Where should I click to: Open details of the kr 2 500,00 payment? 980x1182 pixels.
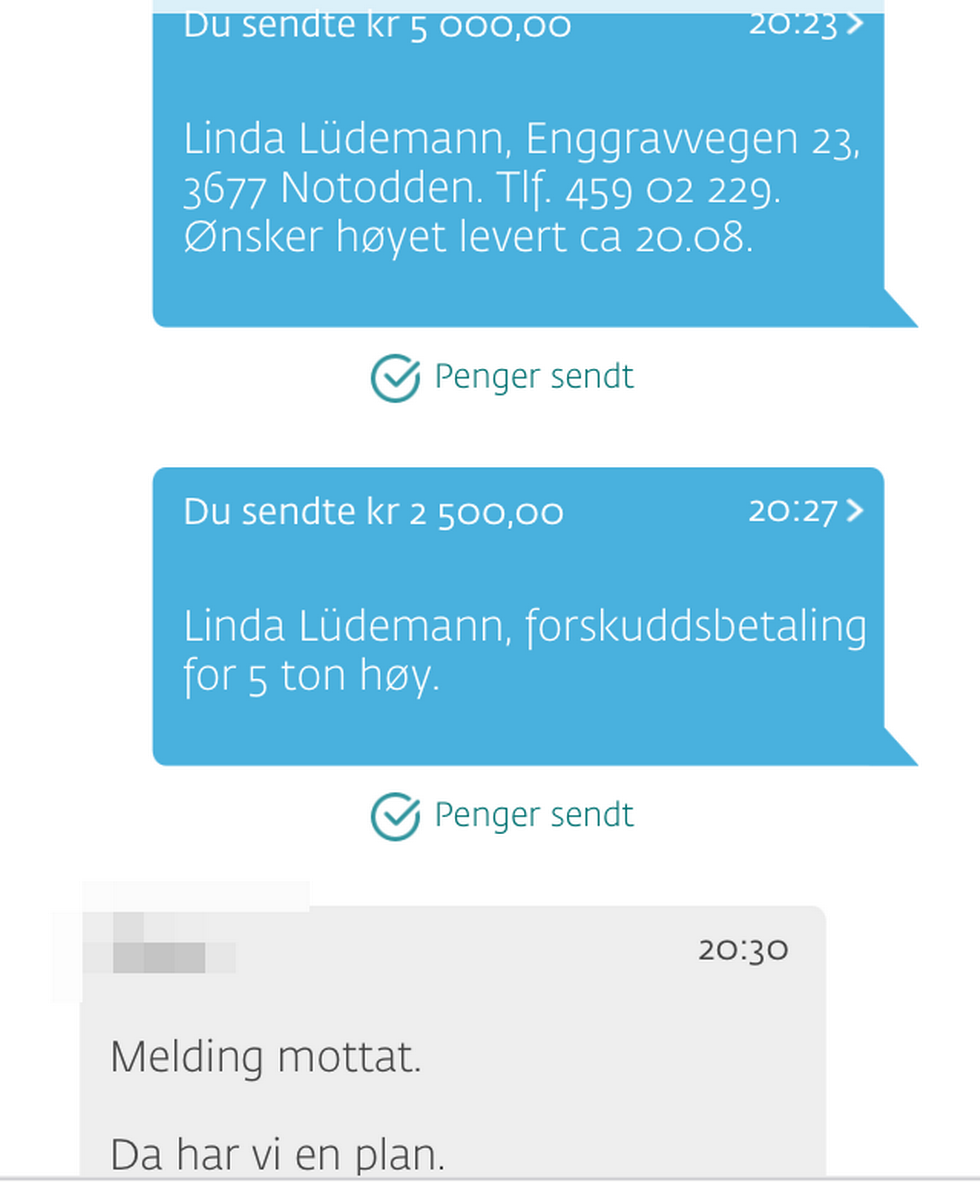pyautogui.click(x=854, y=511)
